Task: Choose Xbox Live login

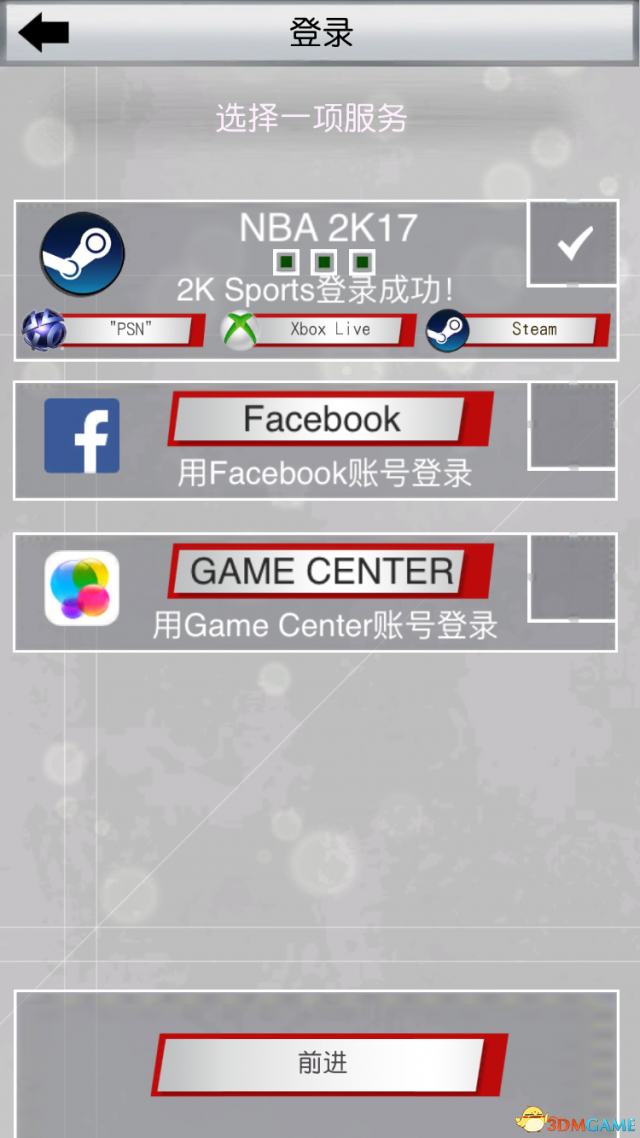Action: coord(330,330)
